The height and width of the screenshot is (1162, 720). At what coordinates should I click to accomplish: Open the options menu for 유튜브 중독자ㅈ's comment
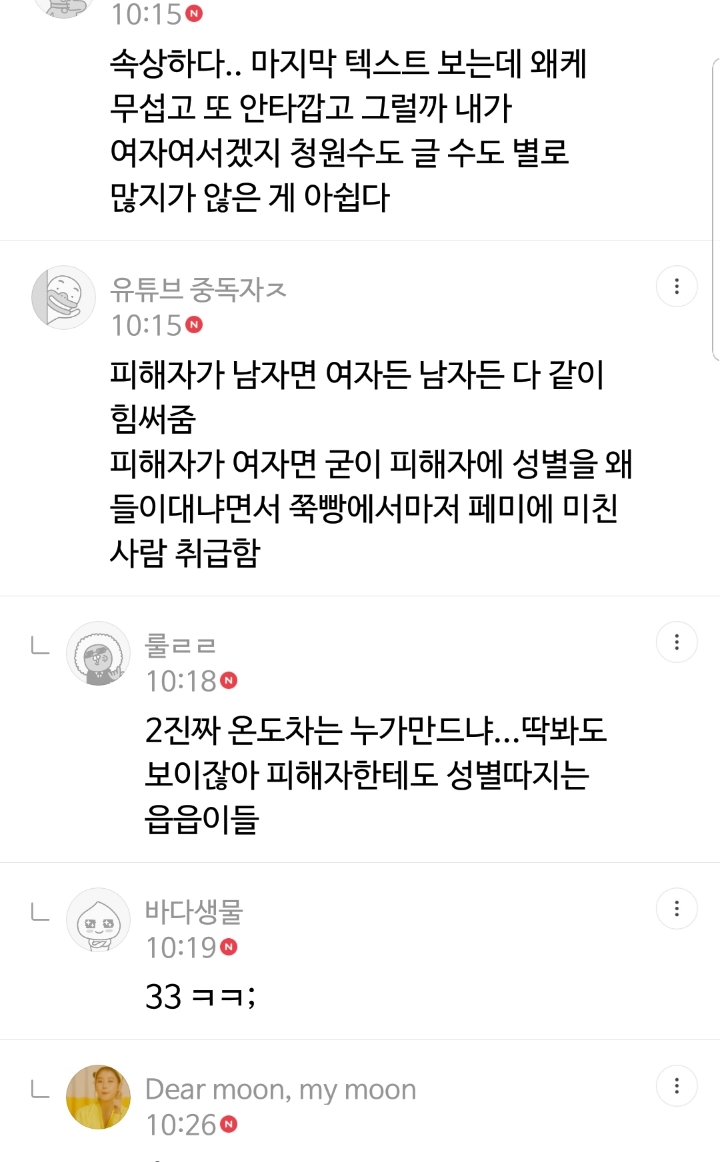(677, 286)
